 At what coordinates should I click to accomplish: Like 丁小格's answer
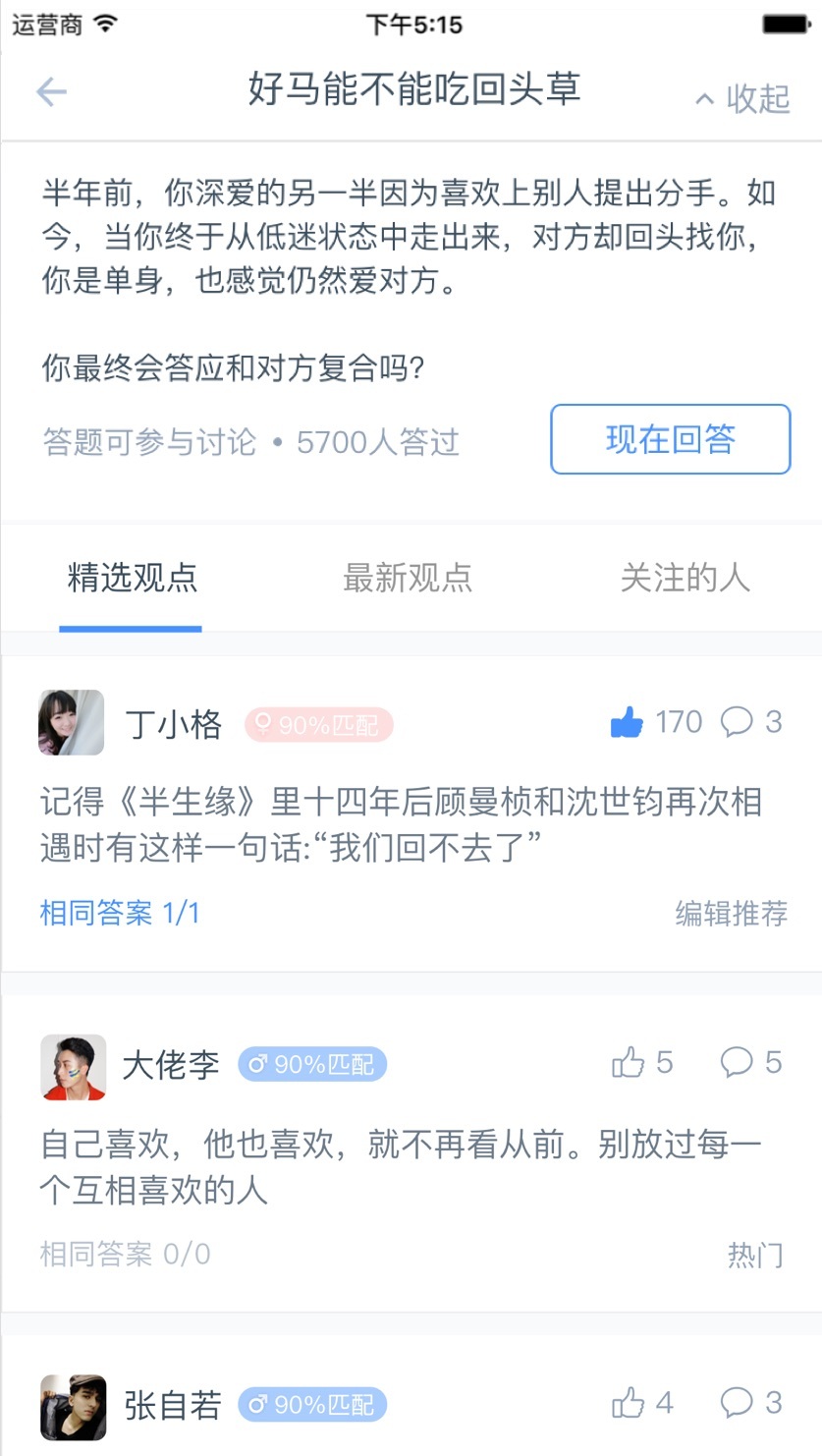628,723
